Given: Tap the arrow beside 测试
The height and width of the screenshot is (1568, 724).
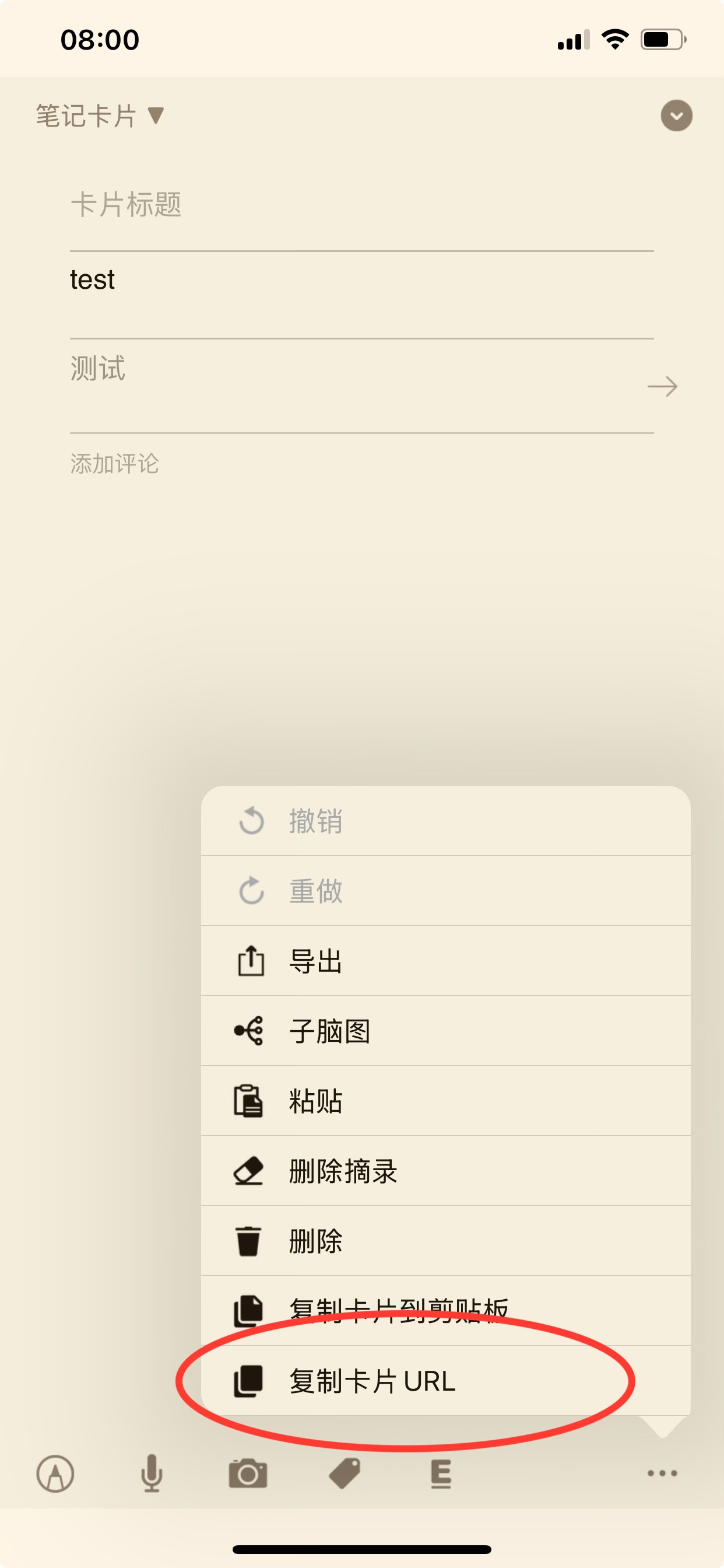Looking at the screenshot, I should tap(663, 387).
